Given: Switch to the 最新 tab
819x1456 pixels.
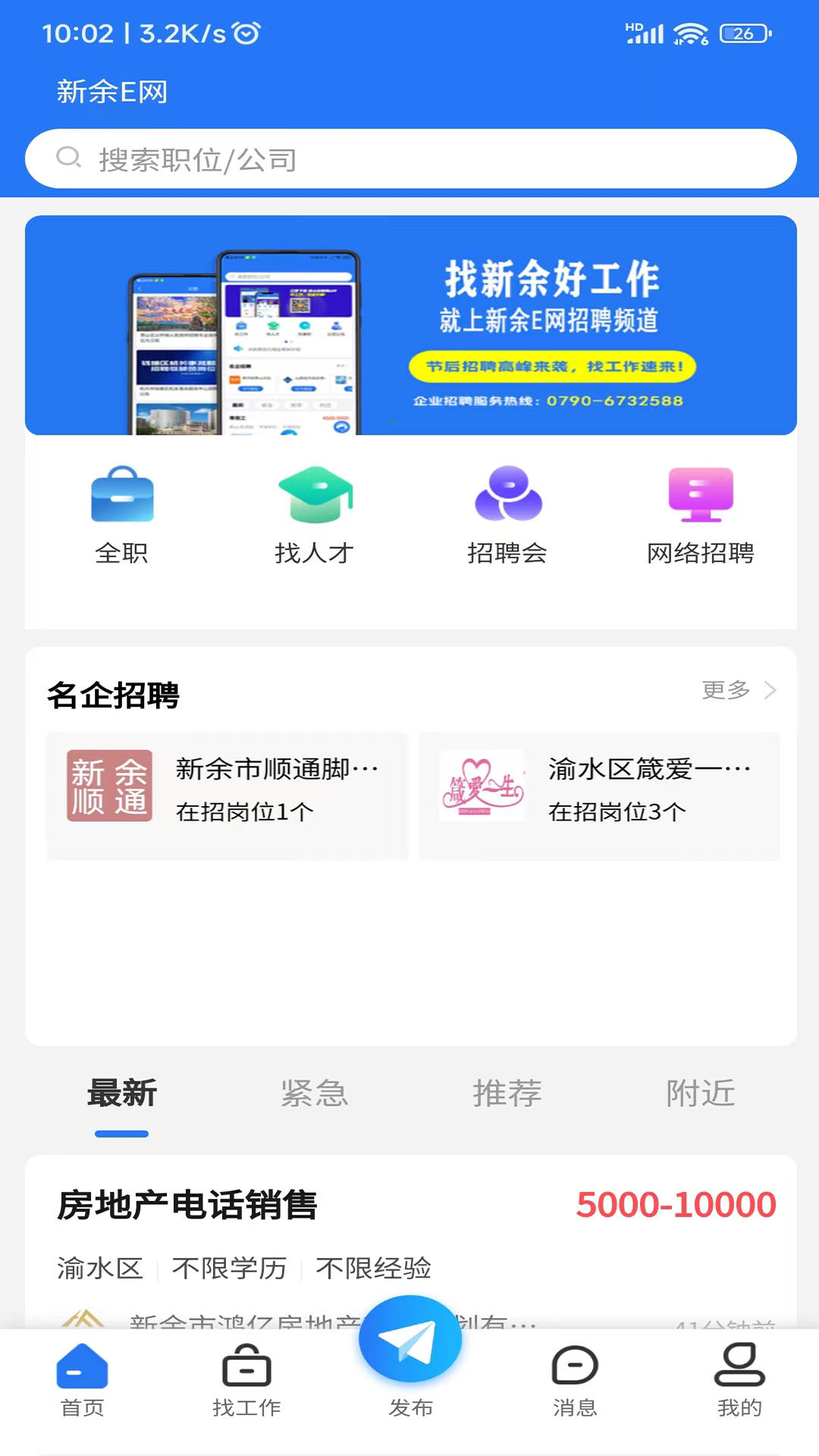Looking at the screenshot, I should point(121,1094).
